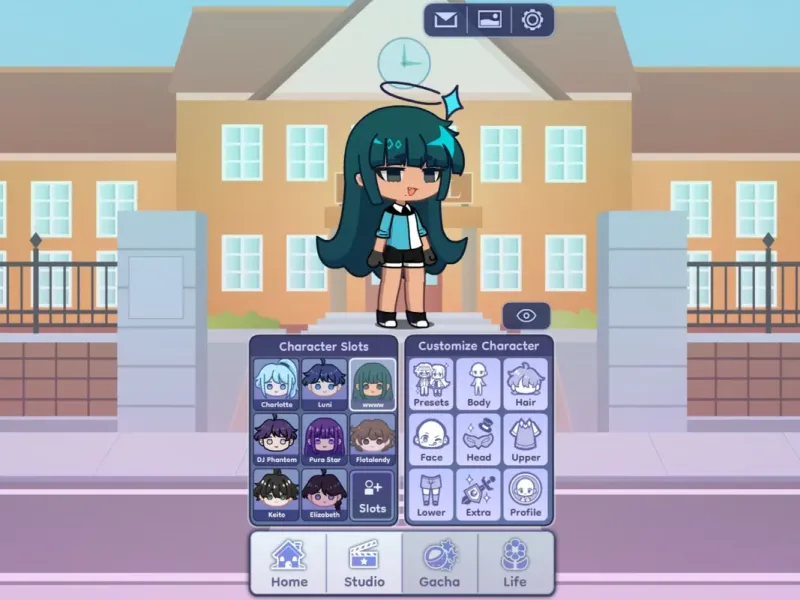Go to the Life tab
800x600 pixels.
[x=514, y=563]
